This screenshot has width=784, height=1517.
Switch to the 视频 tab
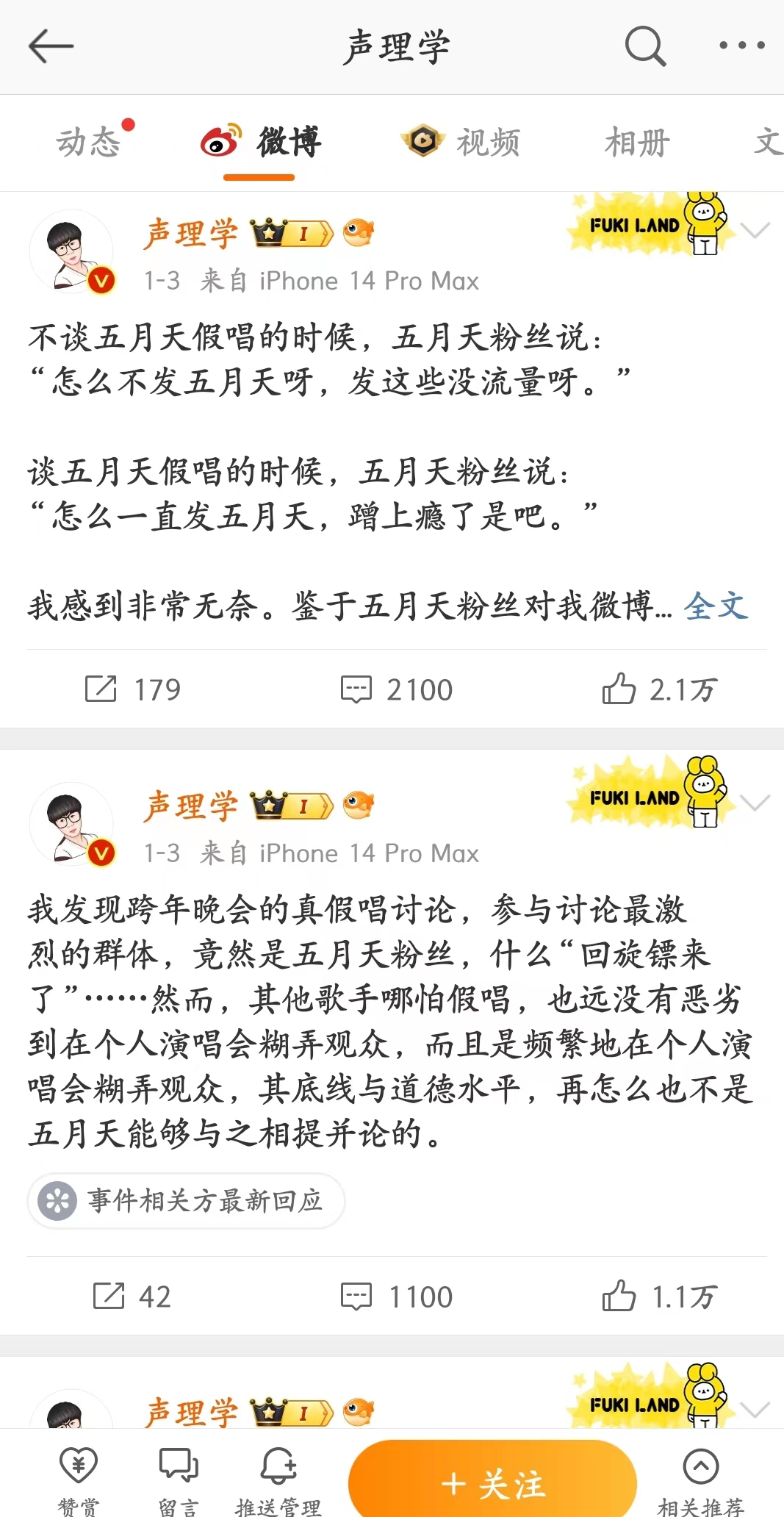pyautogui.click(x=461, y=142)
